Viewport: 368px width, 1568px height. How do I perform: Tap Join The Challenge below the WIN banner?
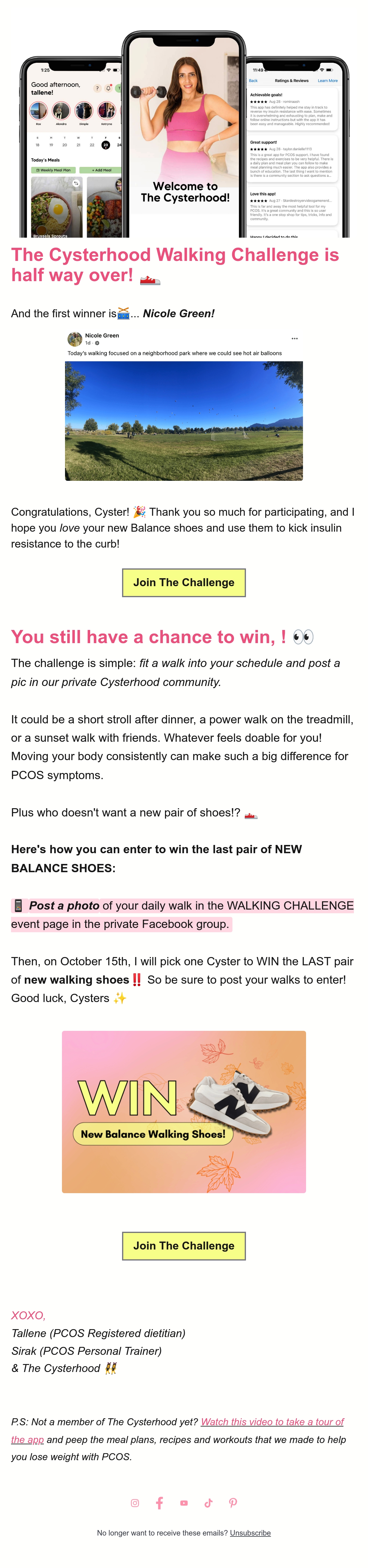point(183,1246)
